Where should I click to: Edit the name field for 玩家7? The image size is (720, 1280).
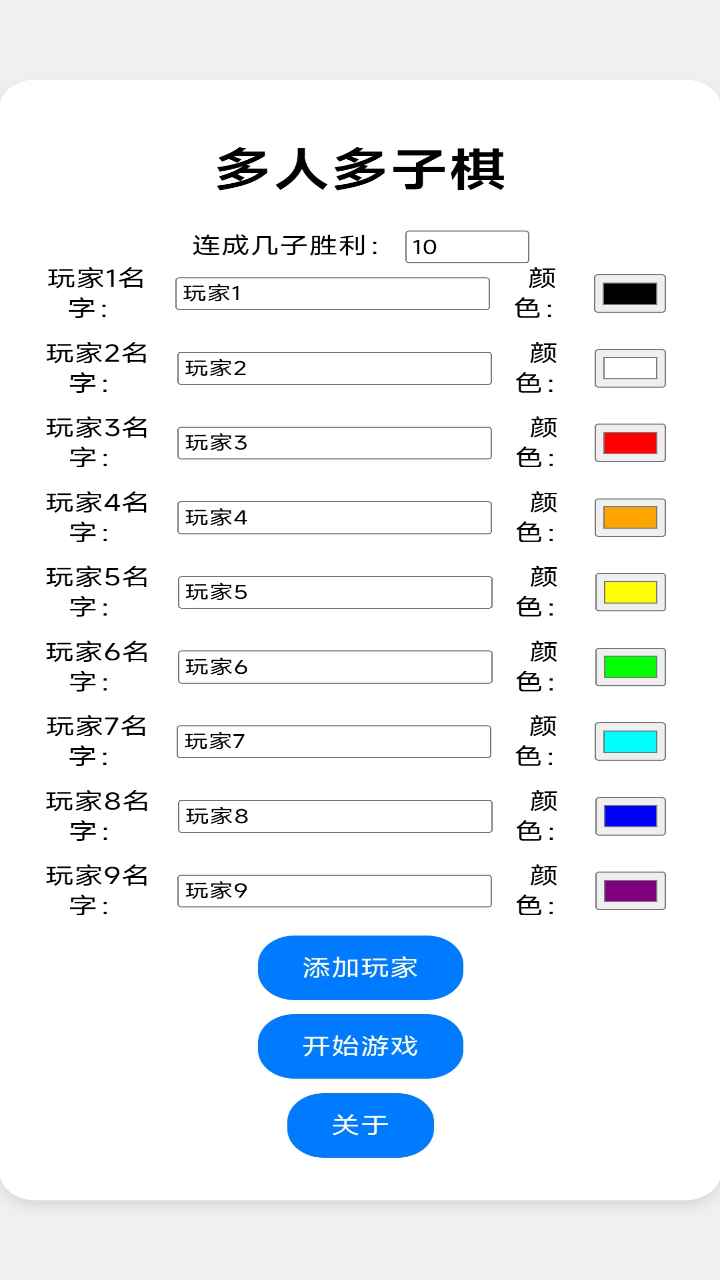(334, 741)
